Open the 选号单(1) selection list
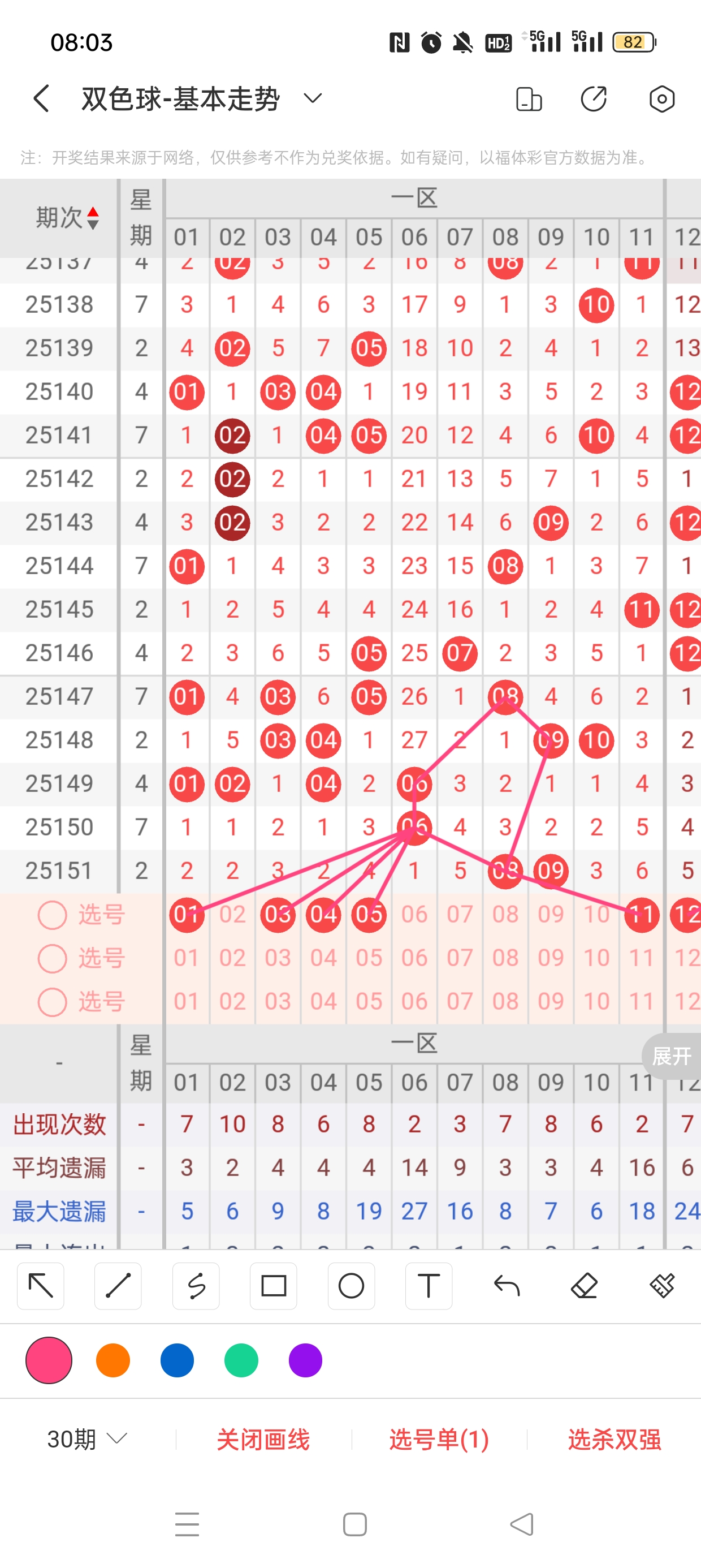Image resolution: width=701 pixels, height=1568 pixels. click(x=439, y=1440)
